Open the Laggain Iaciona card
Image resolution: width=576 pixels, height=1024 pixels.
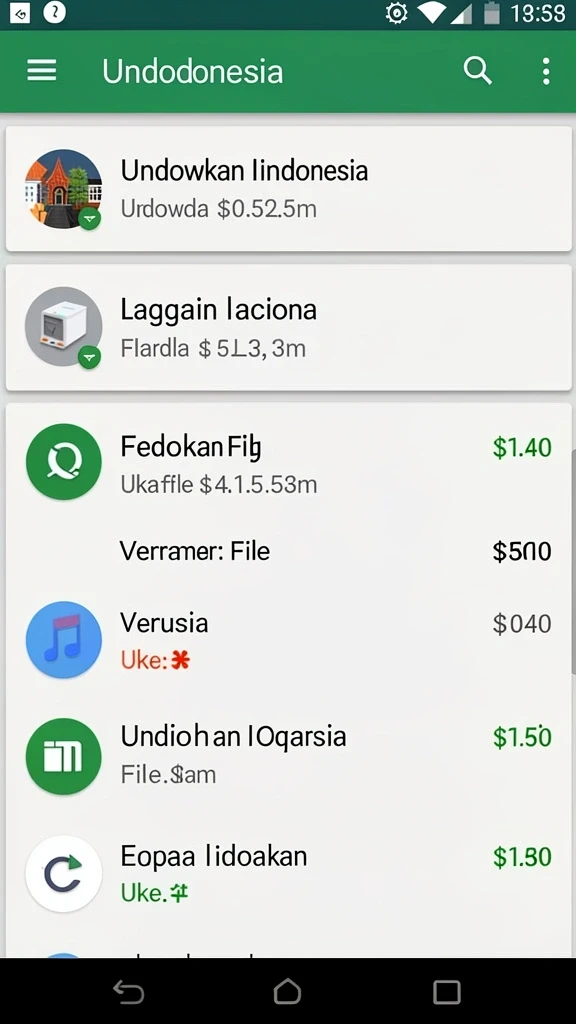pos(289,327)
